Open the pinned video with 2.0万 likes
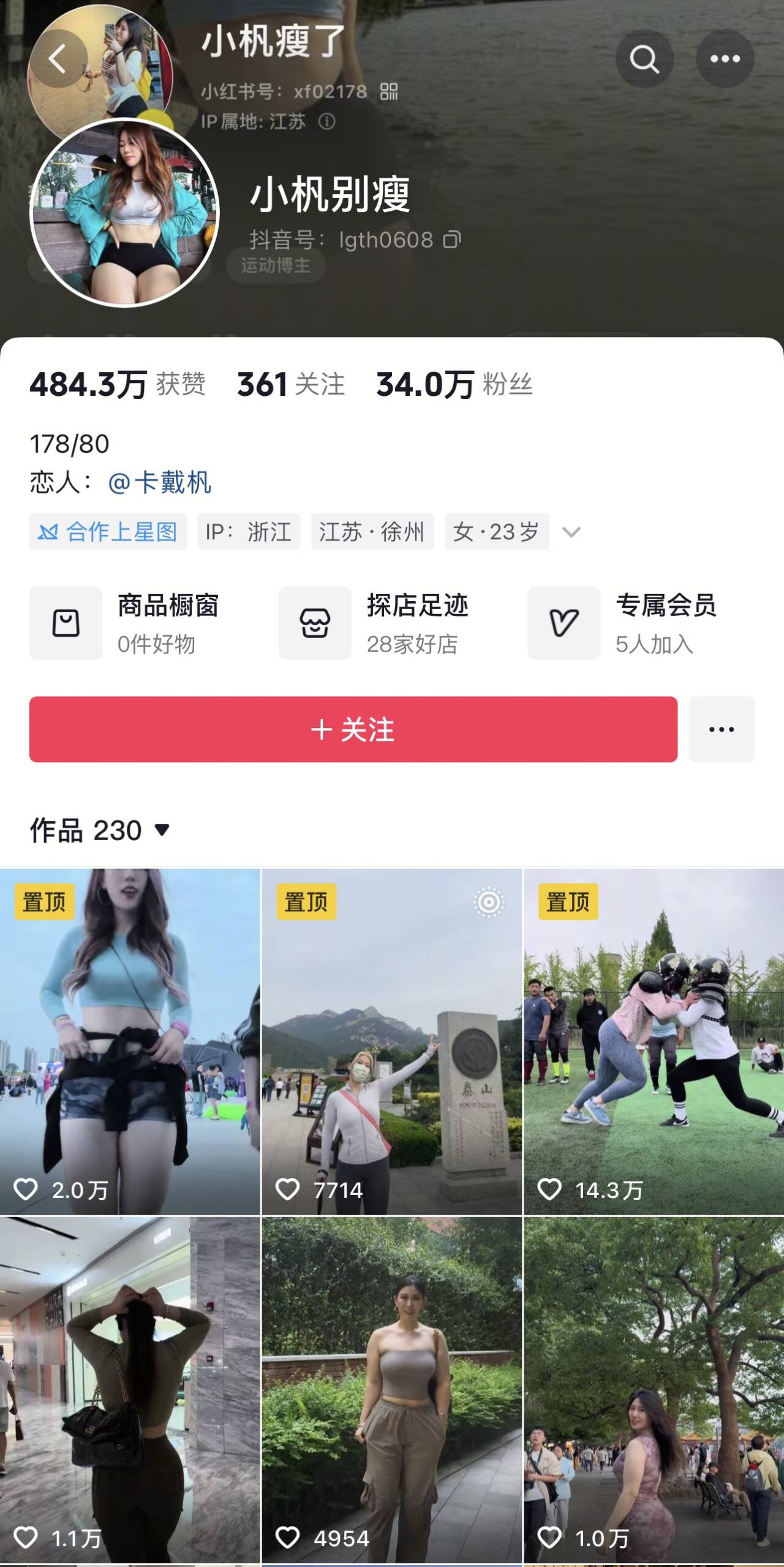The width and height of the screenshot is (784, 1567). (130, 1042)
